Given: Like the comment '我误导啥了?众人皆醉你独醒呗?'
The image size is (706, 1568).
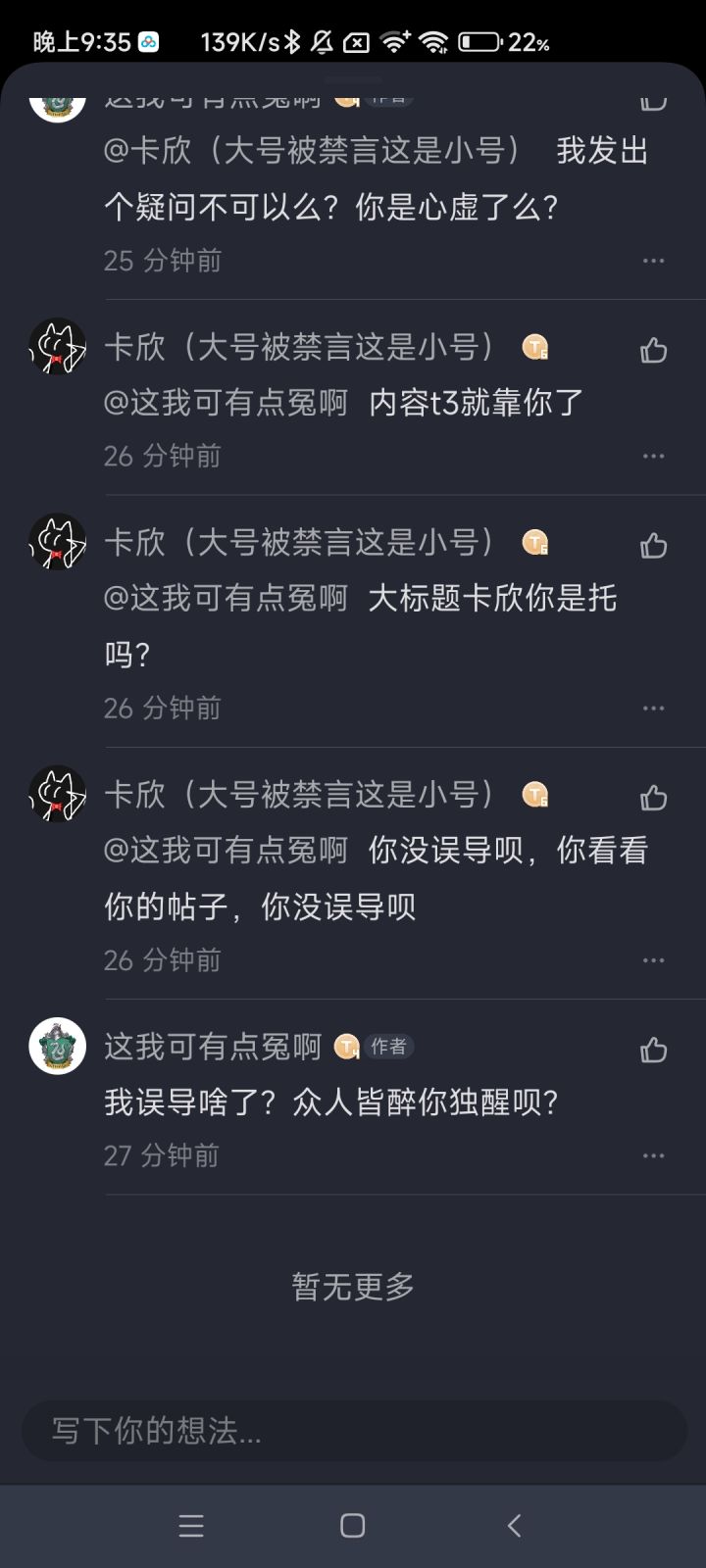Looking at the screenshot, I should (653, 1050).
